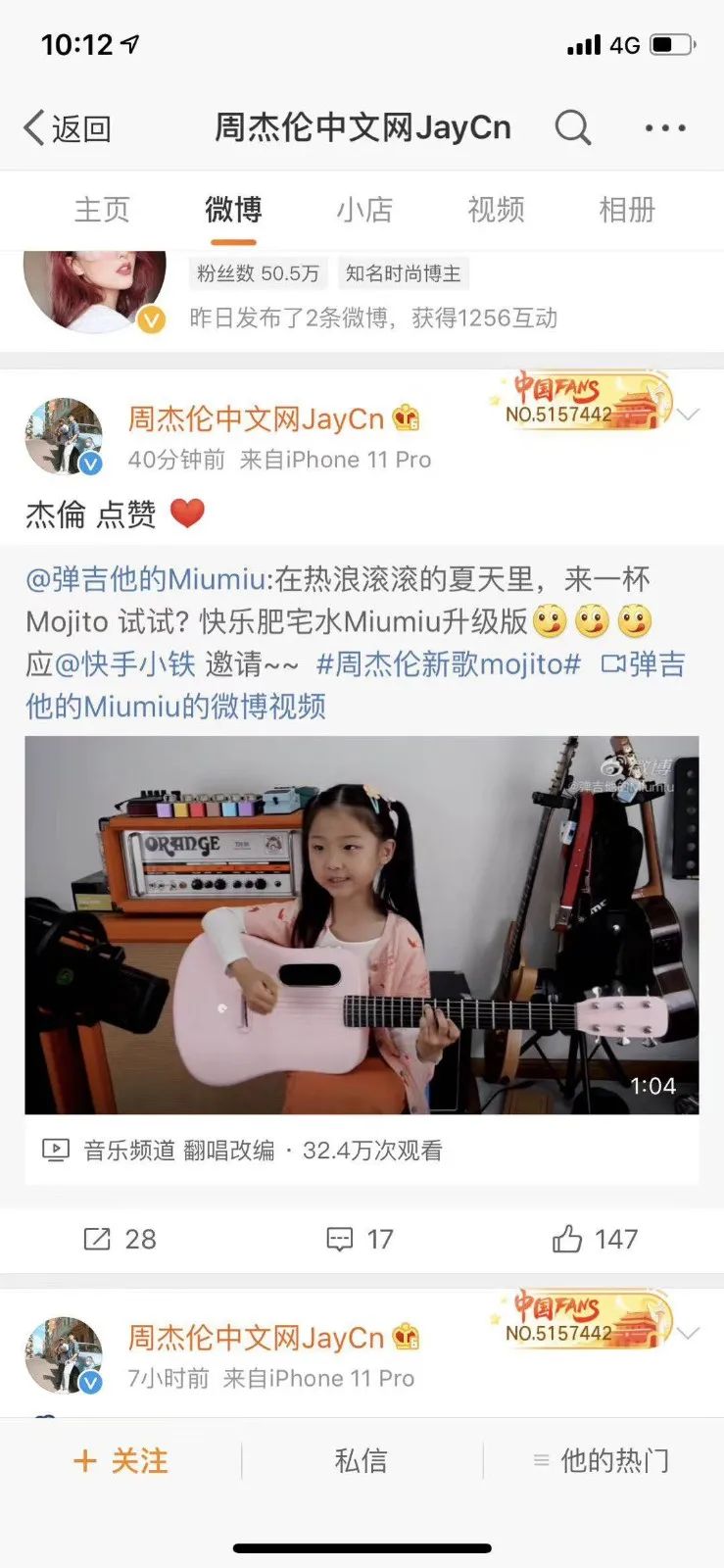This screenshot has width=724, height=1568.
Task: Open the @弹吉他的Miumiu mention link
Action: 145,579
